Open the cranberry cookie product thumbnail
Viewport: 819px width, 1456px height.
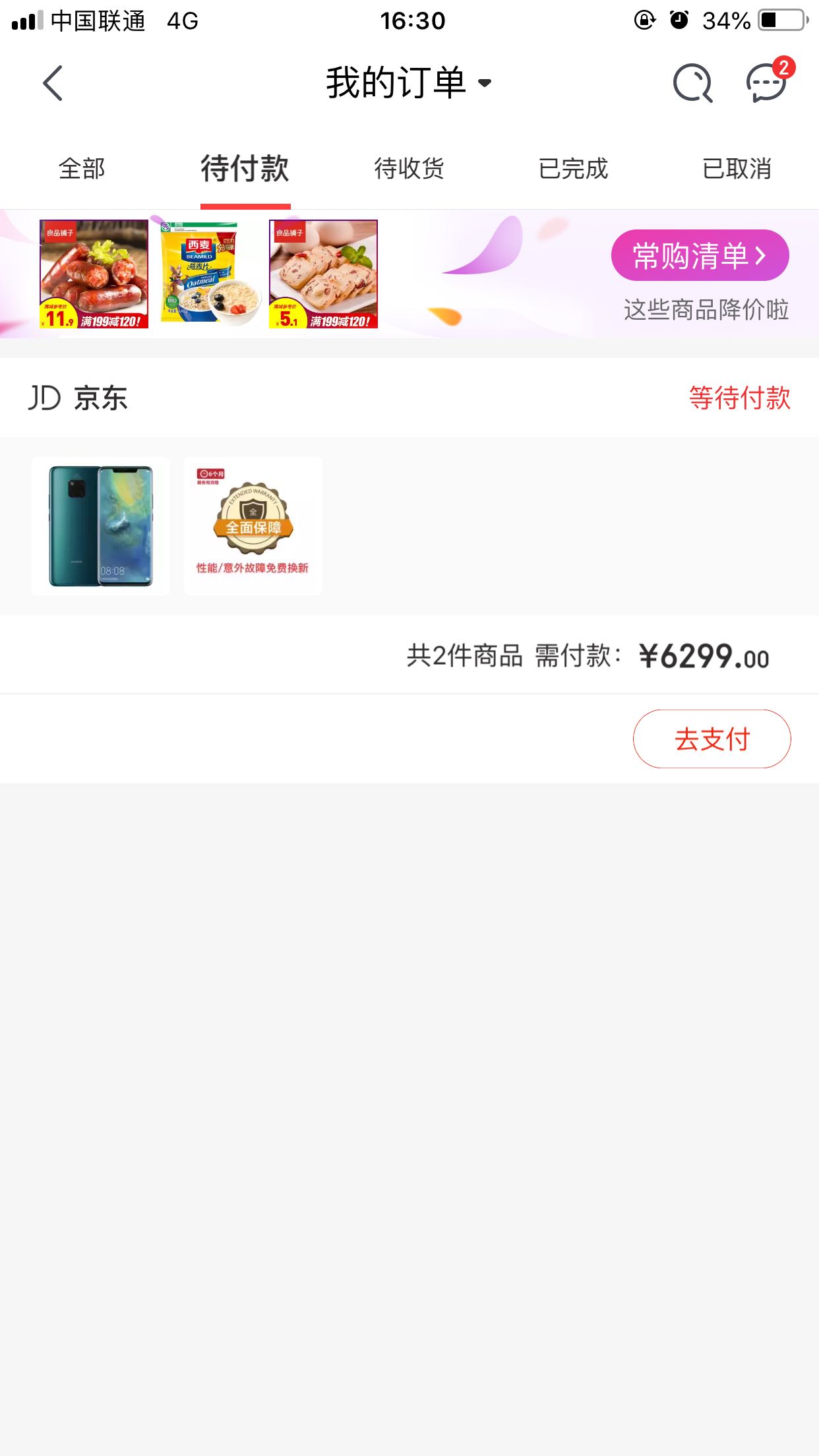(323, 274)
